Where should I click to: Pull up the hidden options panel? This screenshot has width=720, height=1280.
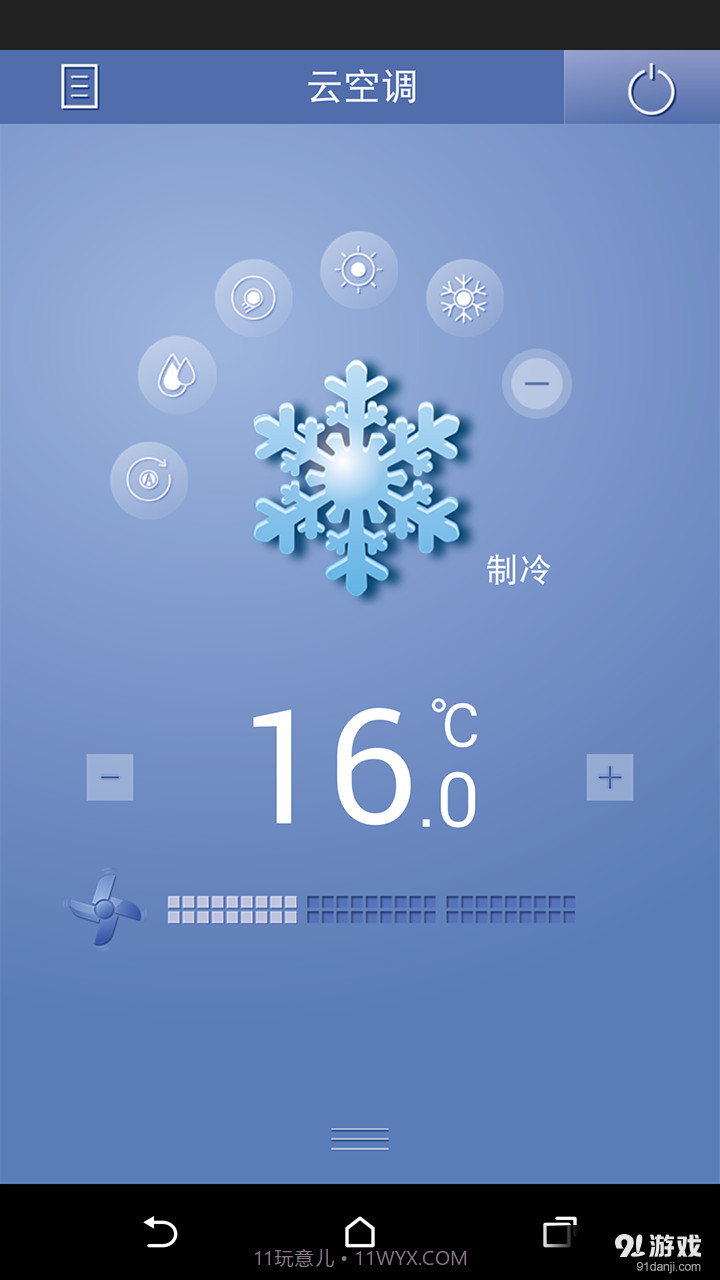(x=359, y=1138)
